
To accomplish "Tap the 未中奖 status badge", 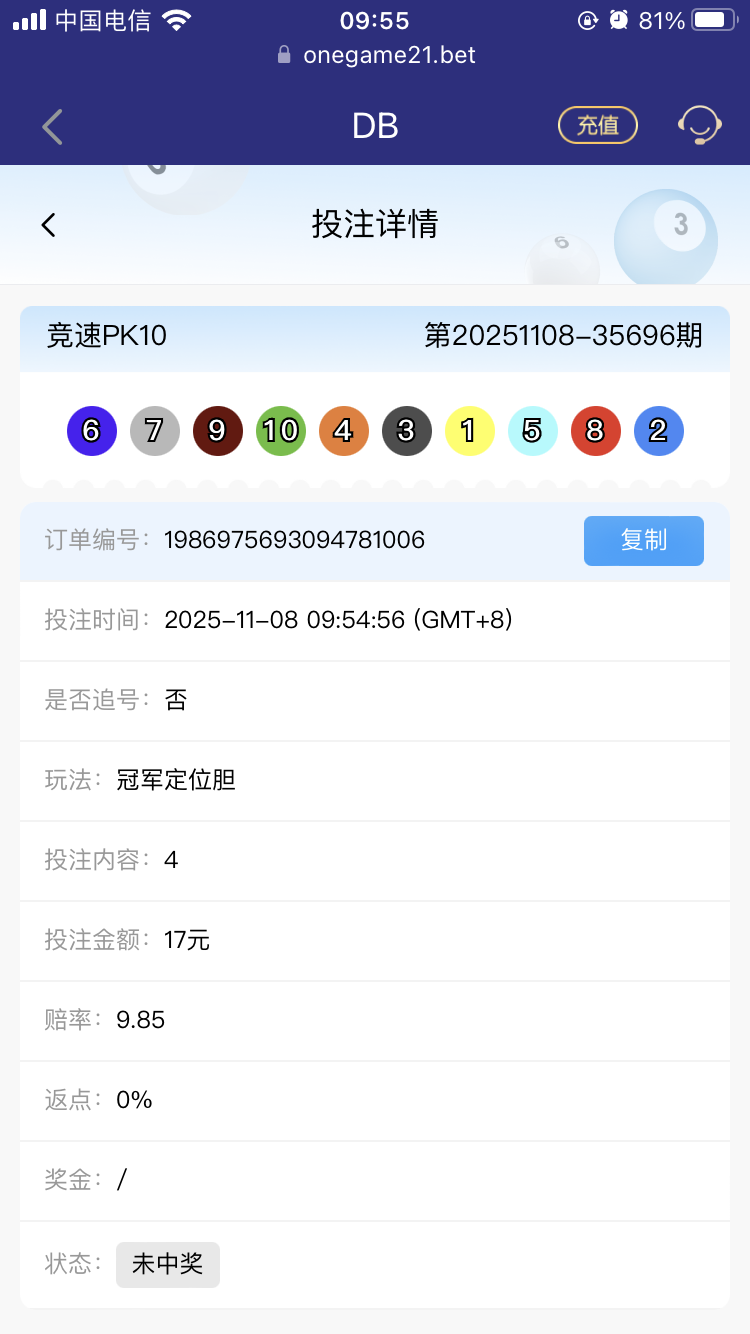I will pos(167,1264).
